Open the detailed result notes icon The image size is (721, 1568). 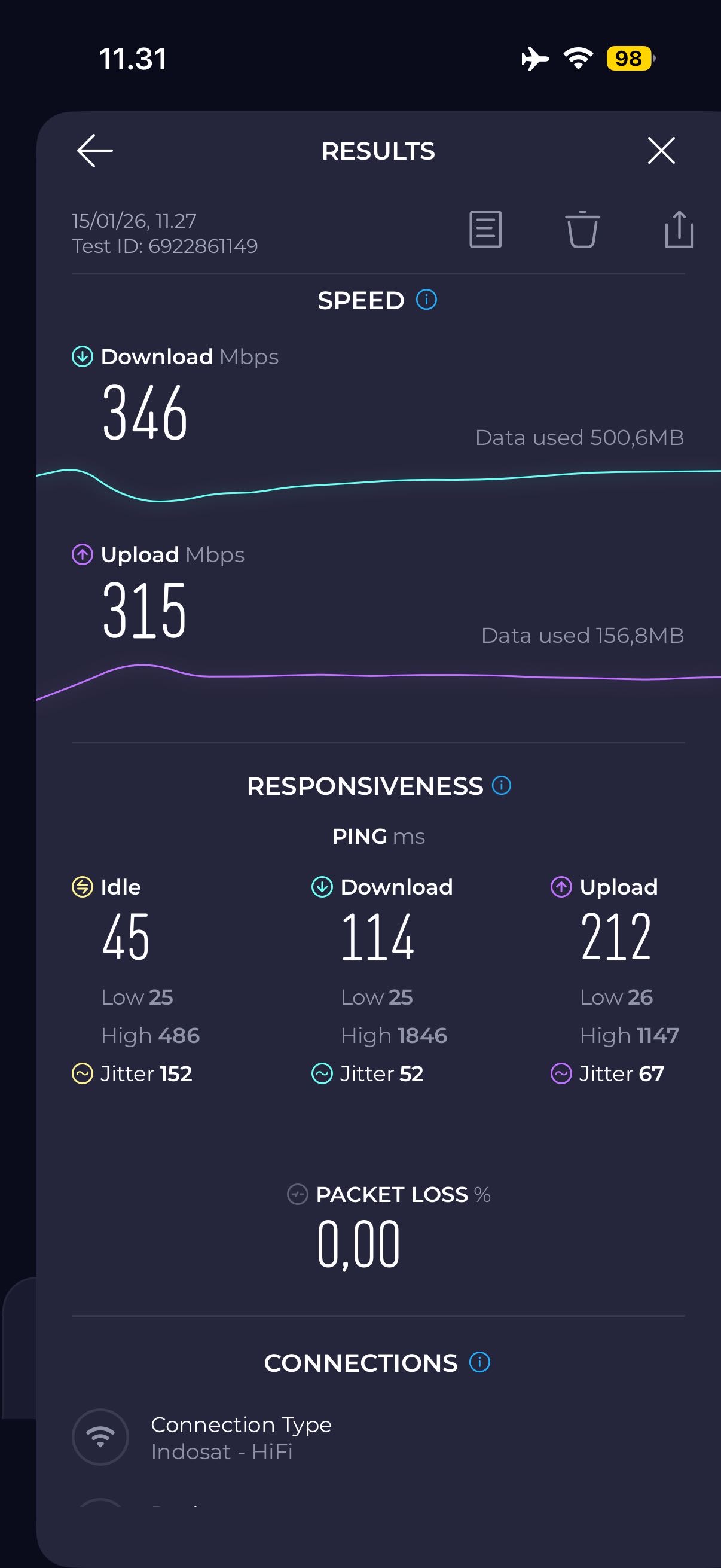pyautogui.click(x=485, y=230)
